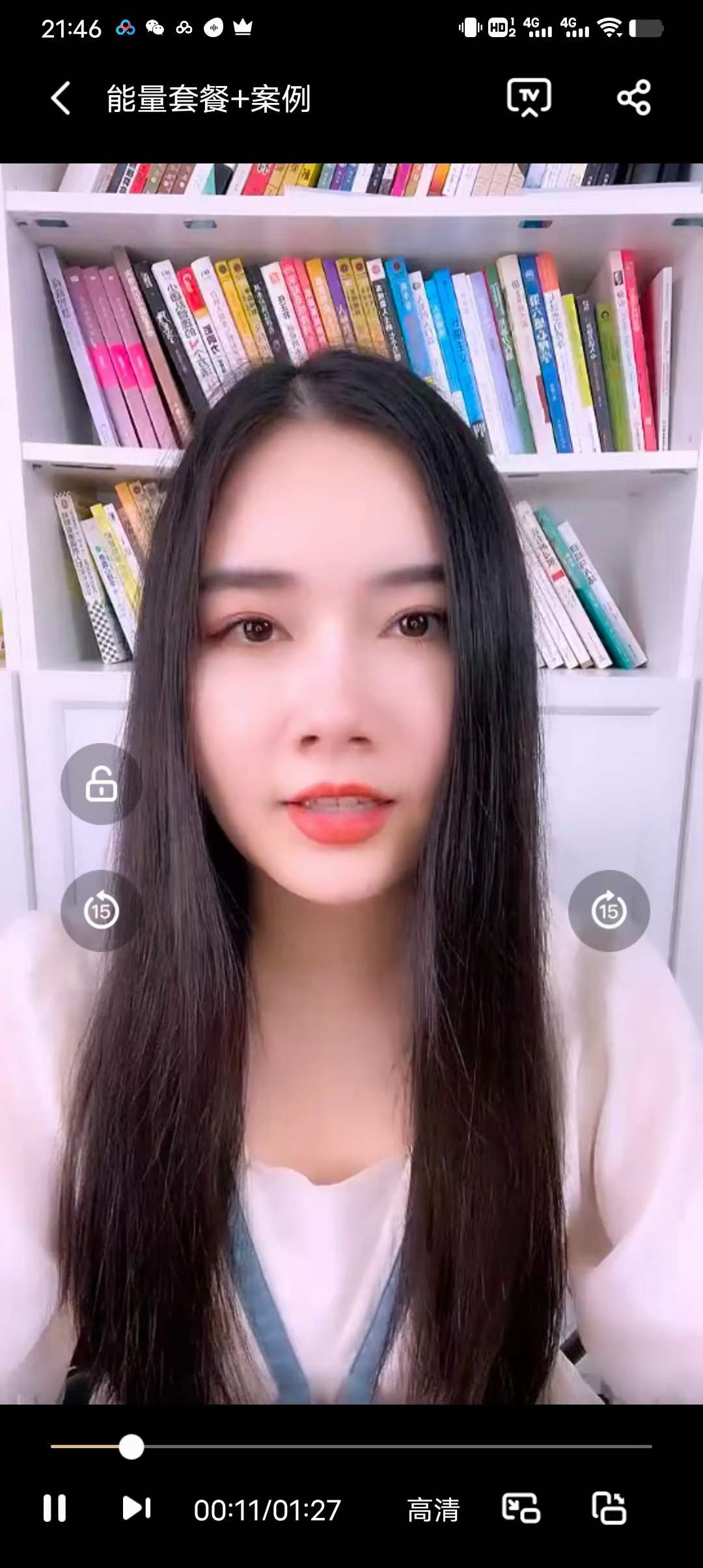The image size is (703, 1568).
Task: Cast video to TV
Action: click(529, 98)
